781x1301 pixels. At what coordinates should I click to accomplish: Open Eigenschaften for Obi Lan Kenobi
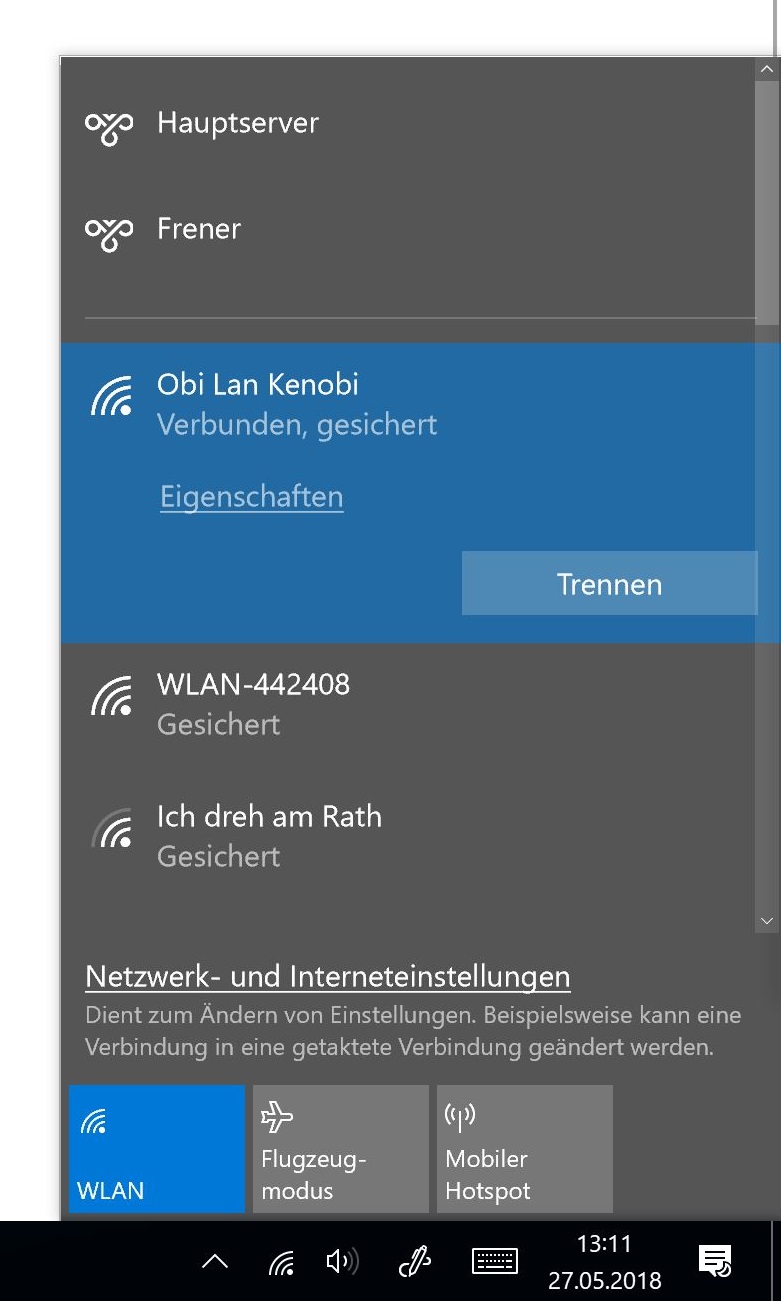251,497
